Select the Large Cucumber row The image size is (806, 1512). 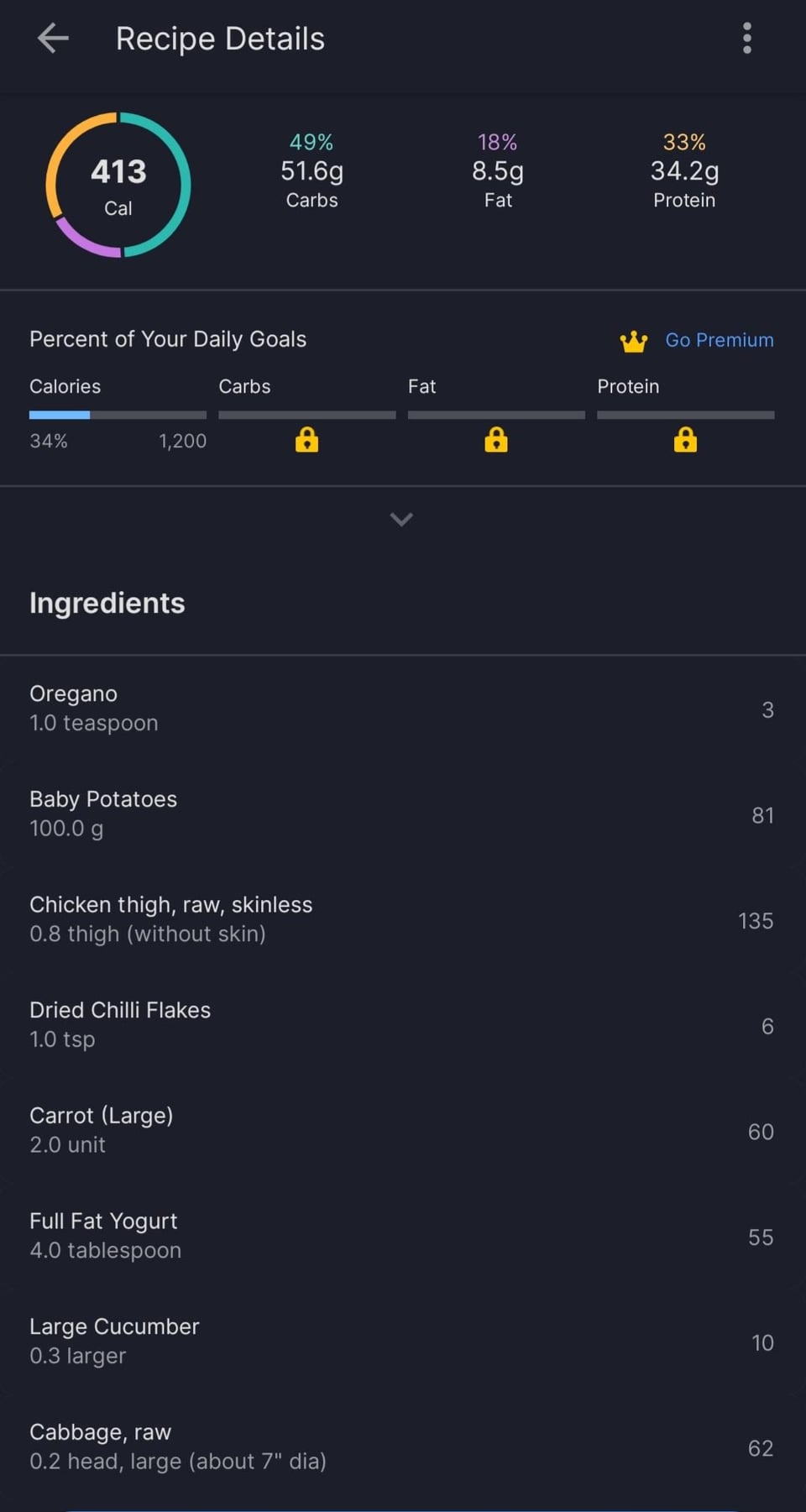403,1342
